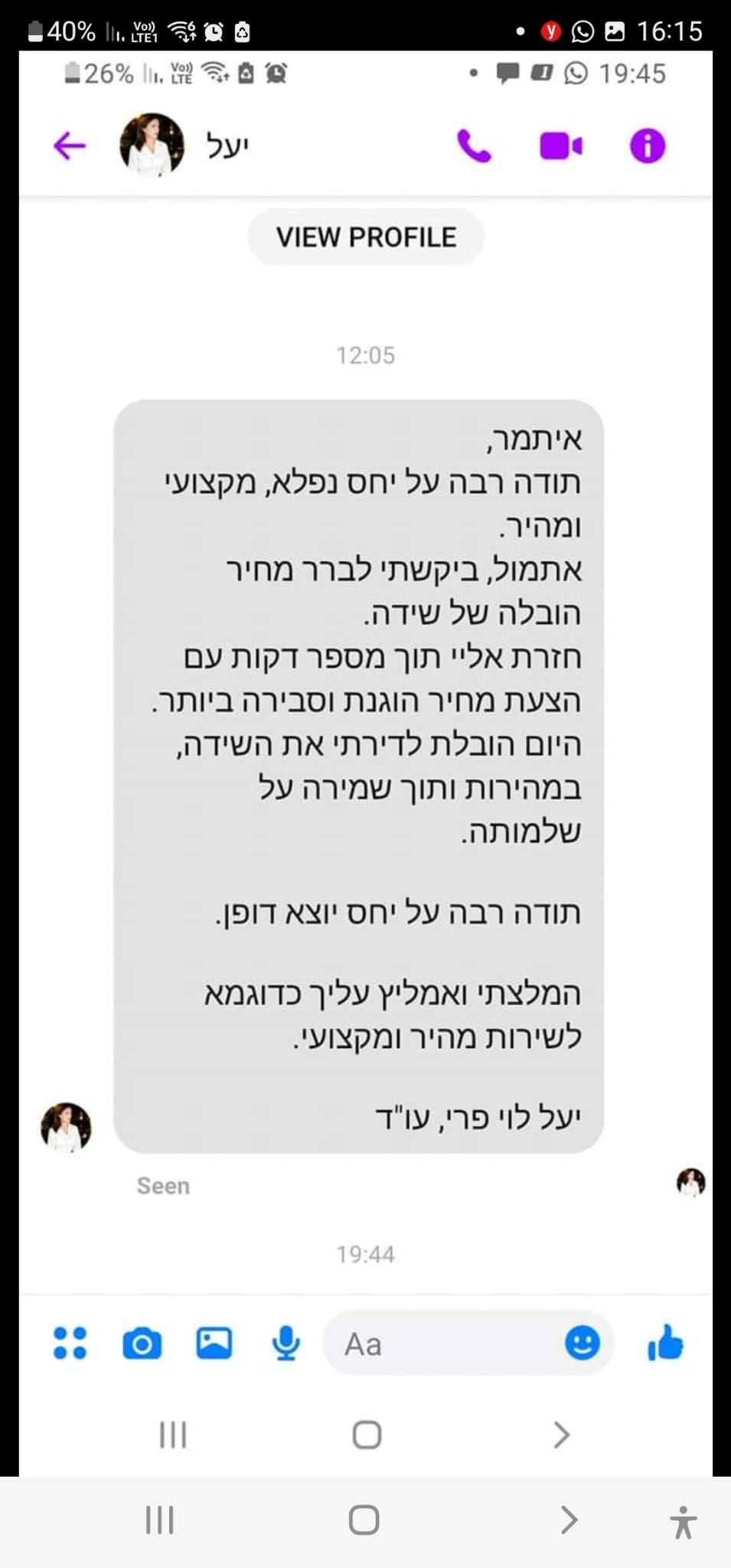Go to the home screen via the system bar
This screenshot has height=1568, width=731.
[364, 1520]
